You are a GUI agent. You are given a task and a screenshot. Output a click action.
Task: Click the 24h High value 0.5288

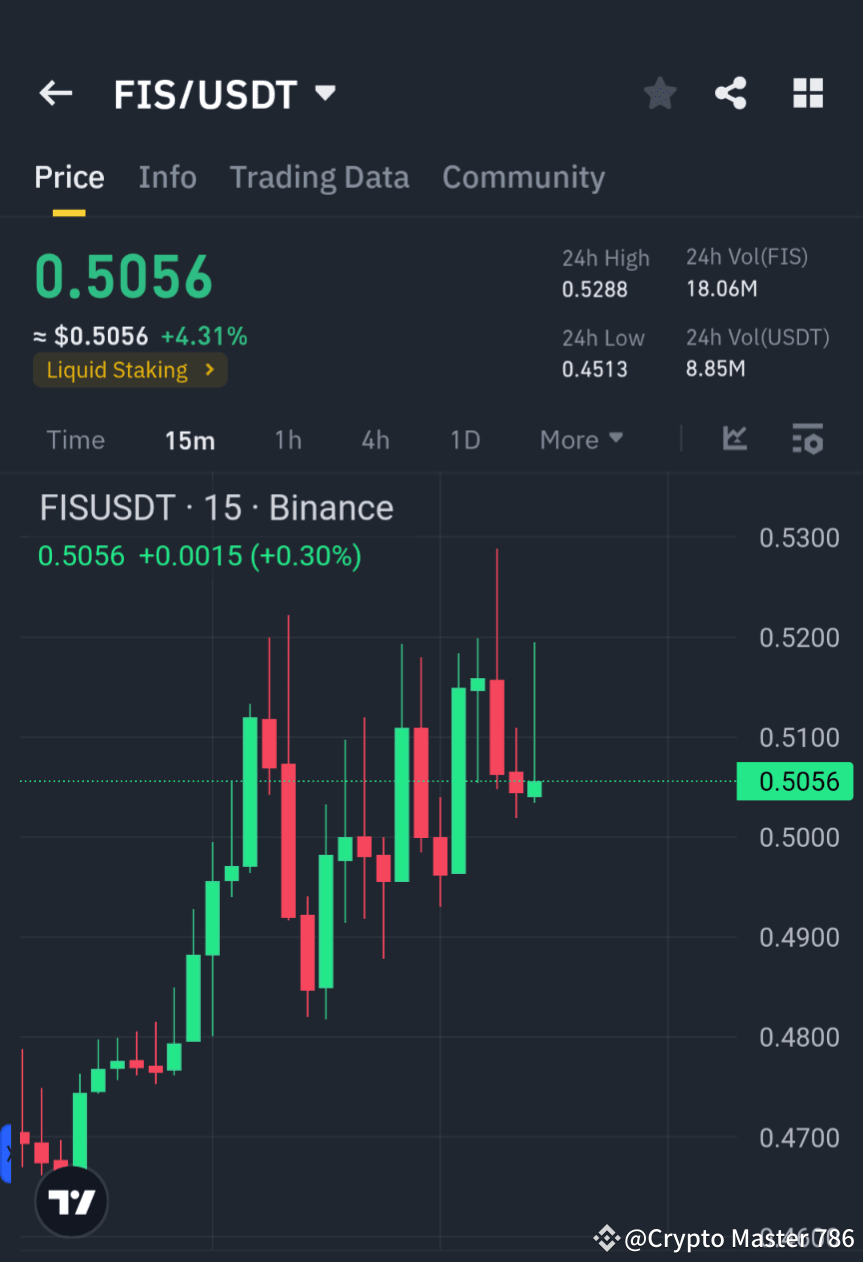(598, 287)
